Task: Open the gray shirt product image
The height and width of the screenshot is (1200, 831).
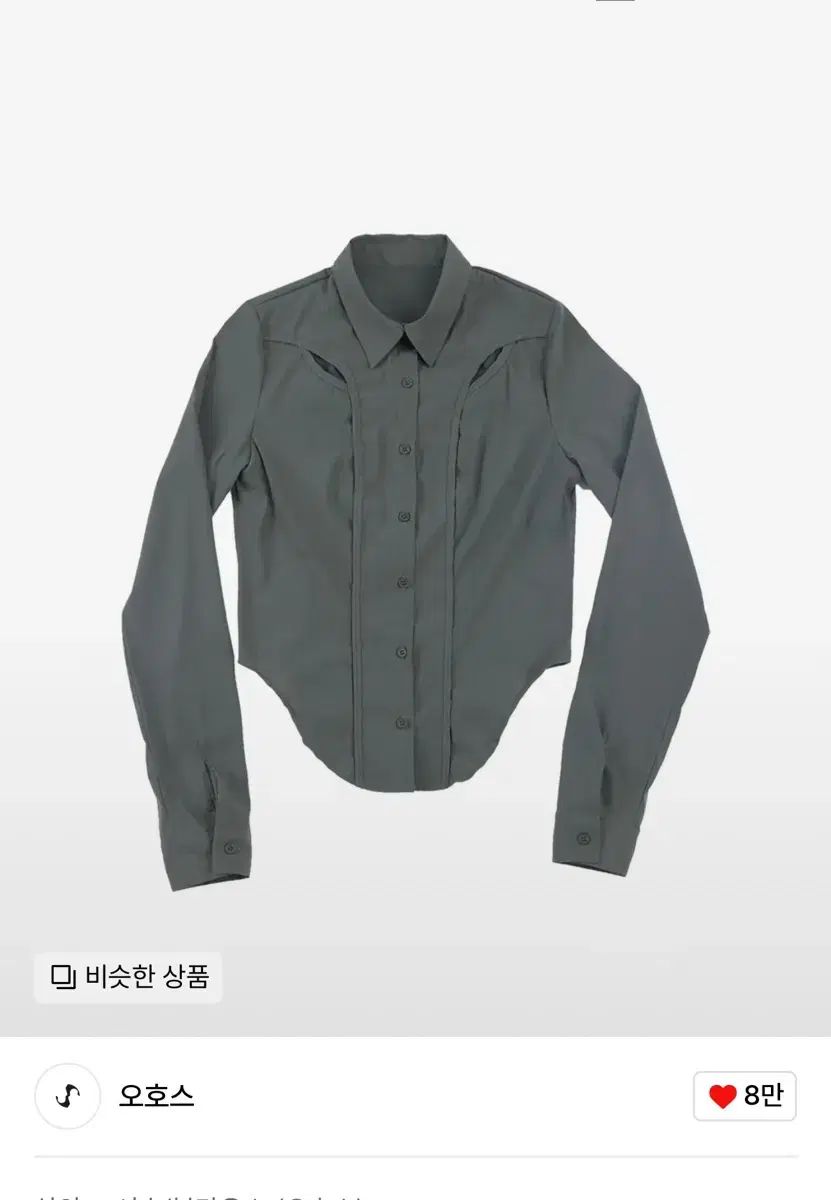Action: pyautogui.click(x=415, y=560)
